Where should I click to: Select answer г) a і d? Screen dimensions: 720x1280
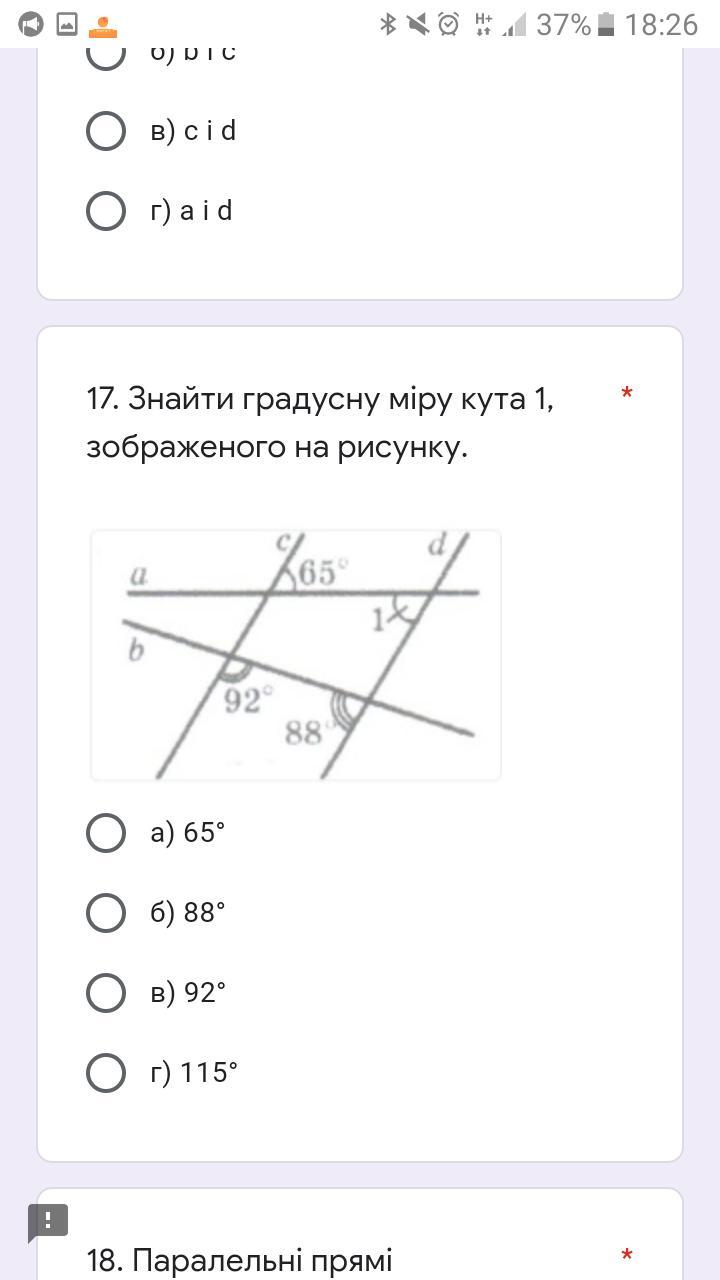pyautogui.click(x=106, y=211)
